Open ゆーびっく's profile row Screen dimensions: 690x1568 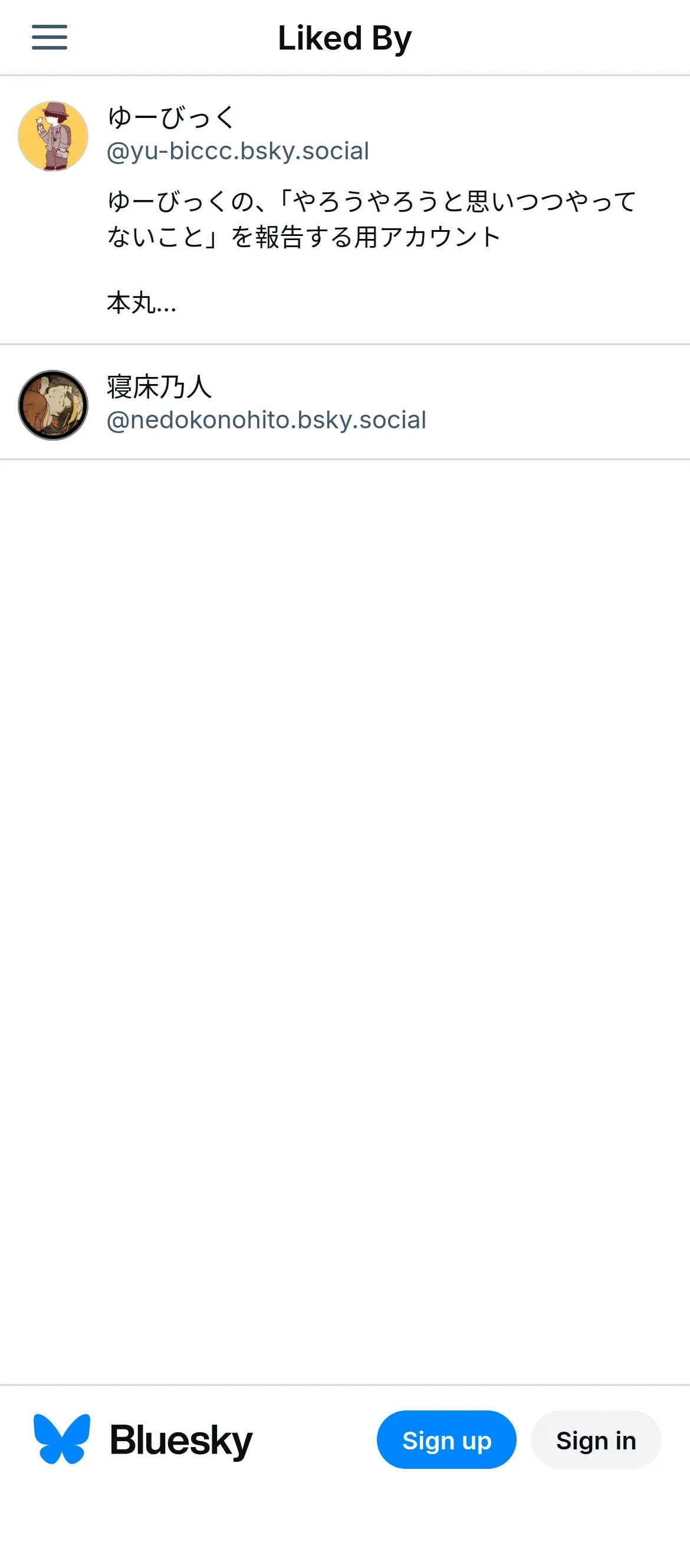pos(344,209)
